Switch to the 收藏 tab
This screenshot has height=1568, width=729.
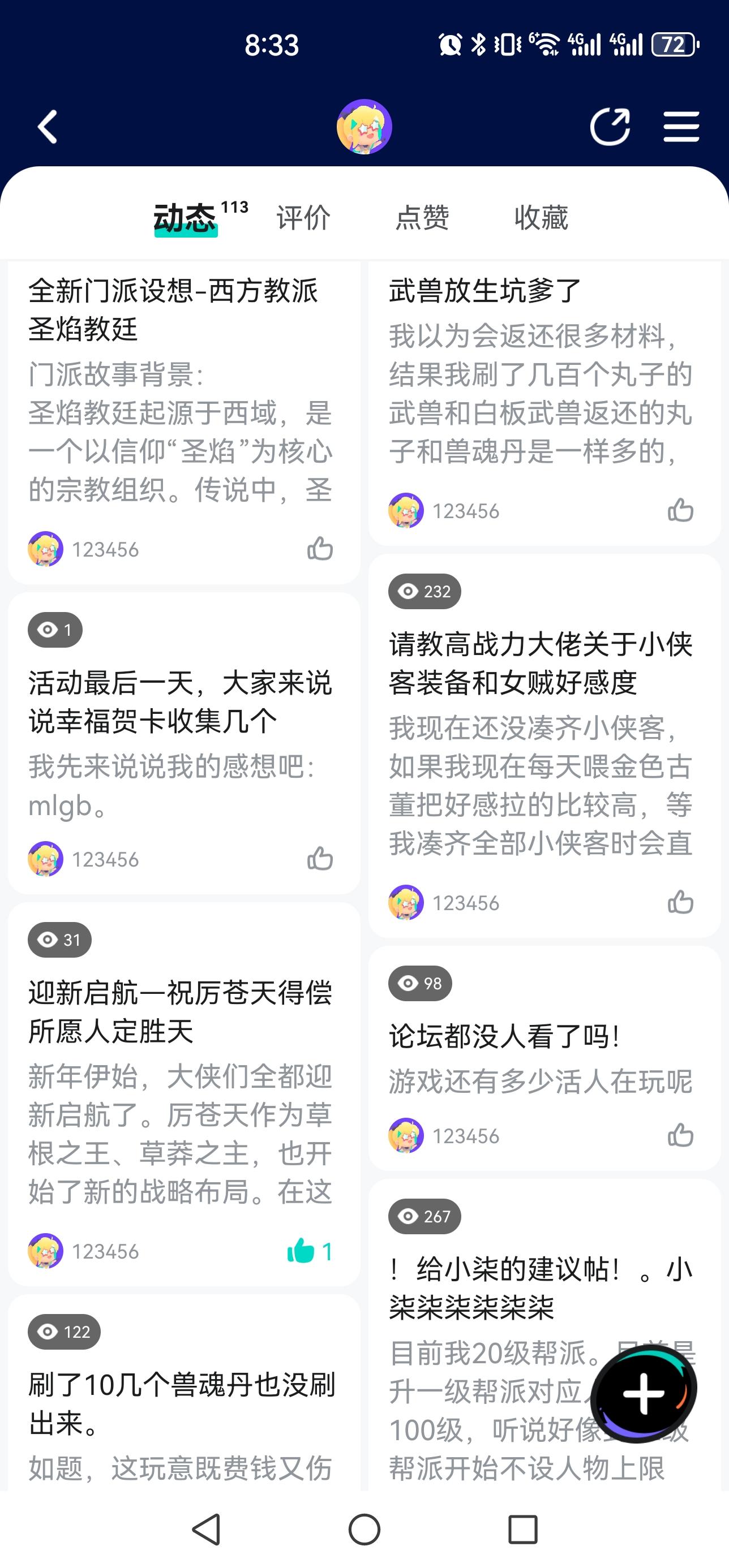541,218
